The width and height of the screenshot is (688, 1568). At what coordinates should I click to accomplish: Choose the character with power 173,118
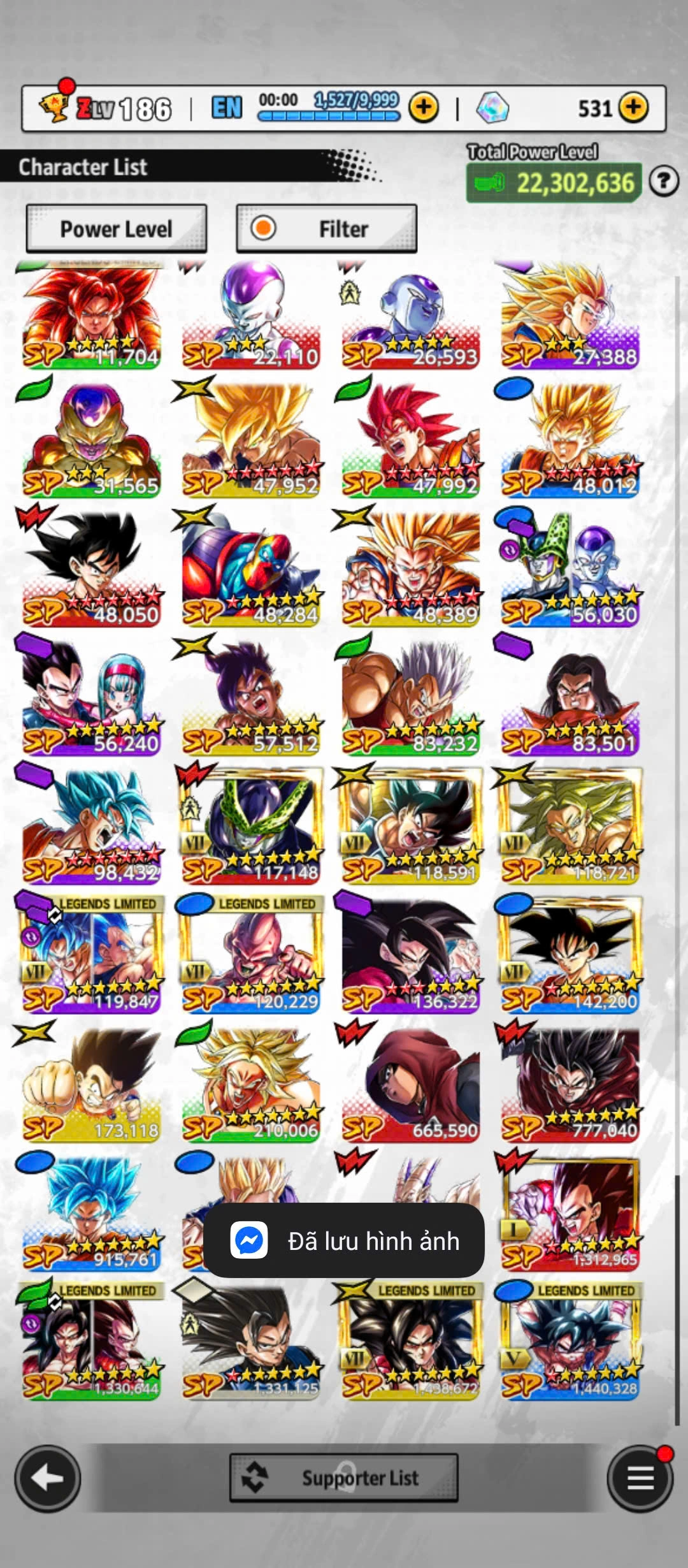91,1082
